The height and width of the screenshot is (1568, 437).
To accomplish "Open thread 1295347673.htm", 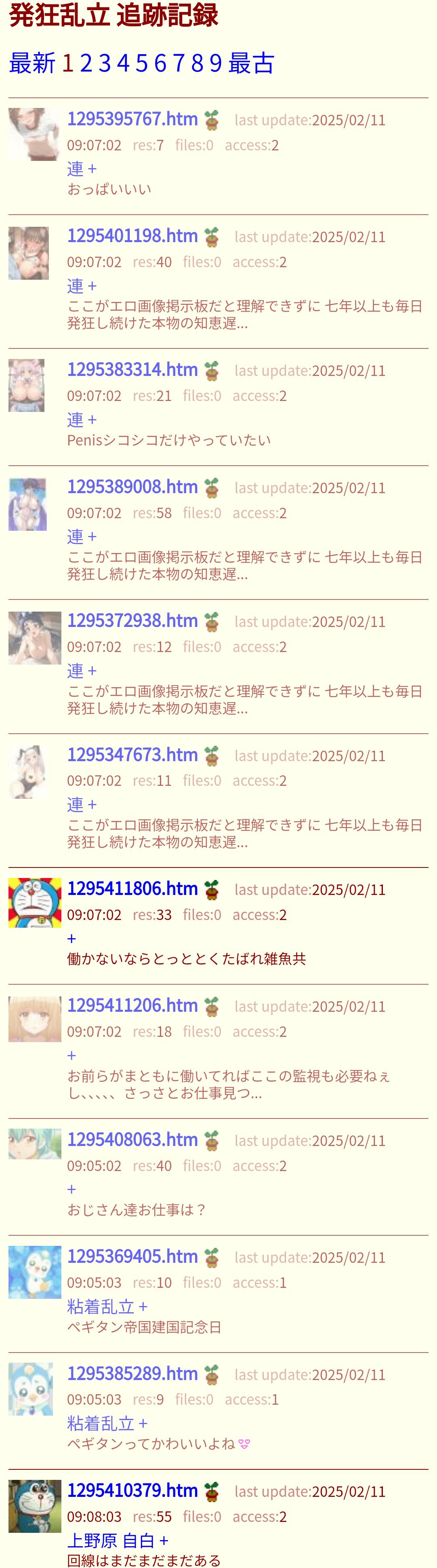I will tap(132, 755).
